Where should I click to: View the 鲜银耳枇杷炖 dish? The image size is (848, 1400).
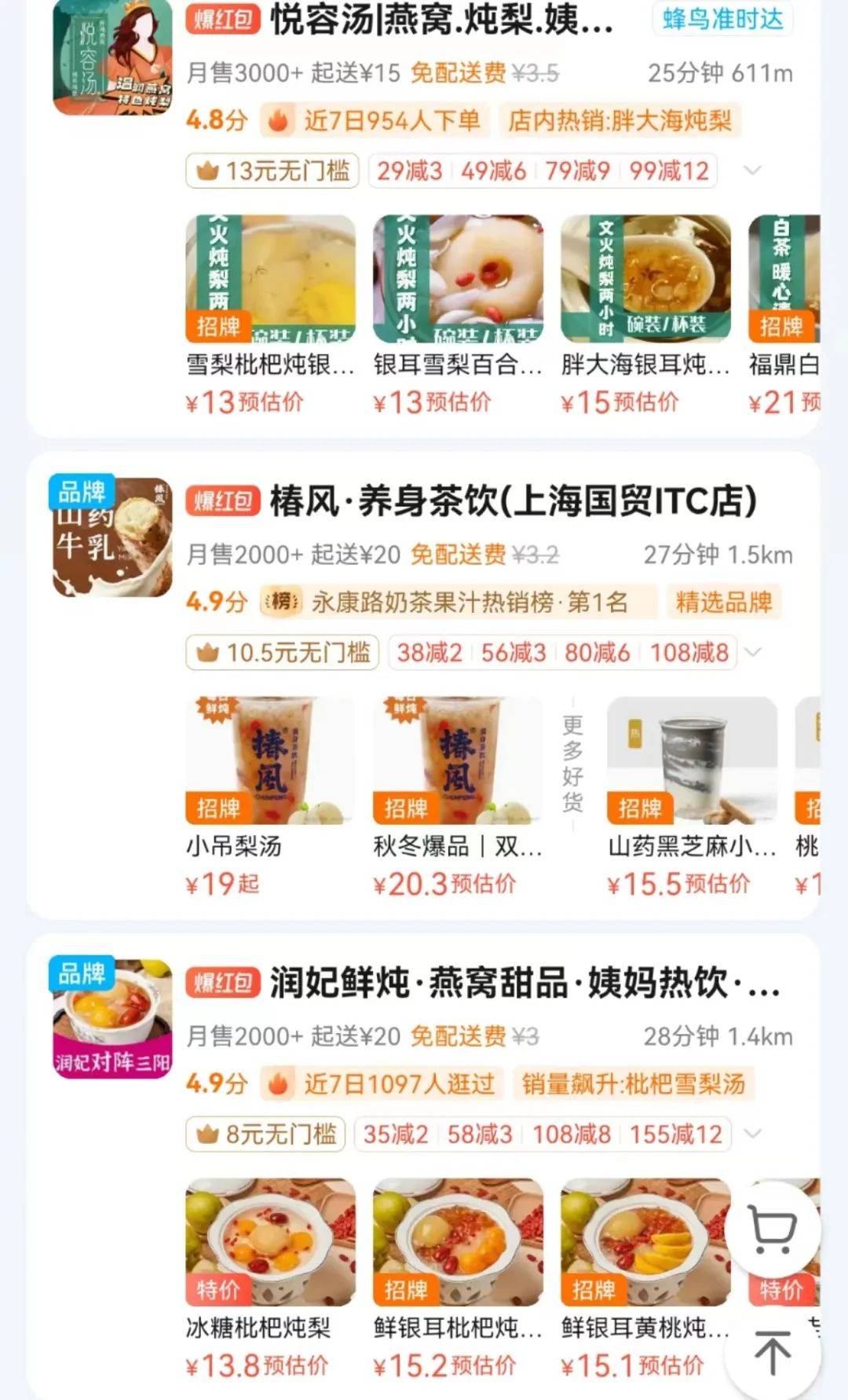[458, 1241]
